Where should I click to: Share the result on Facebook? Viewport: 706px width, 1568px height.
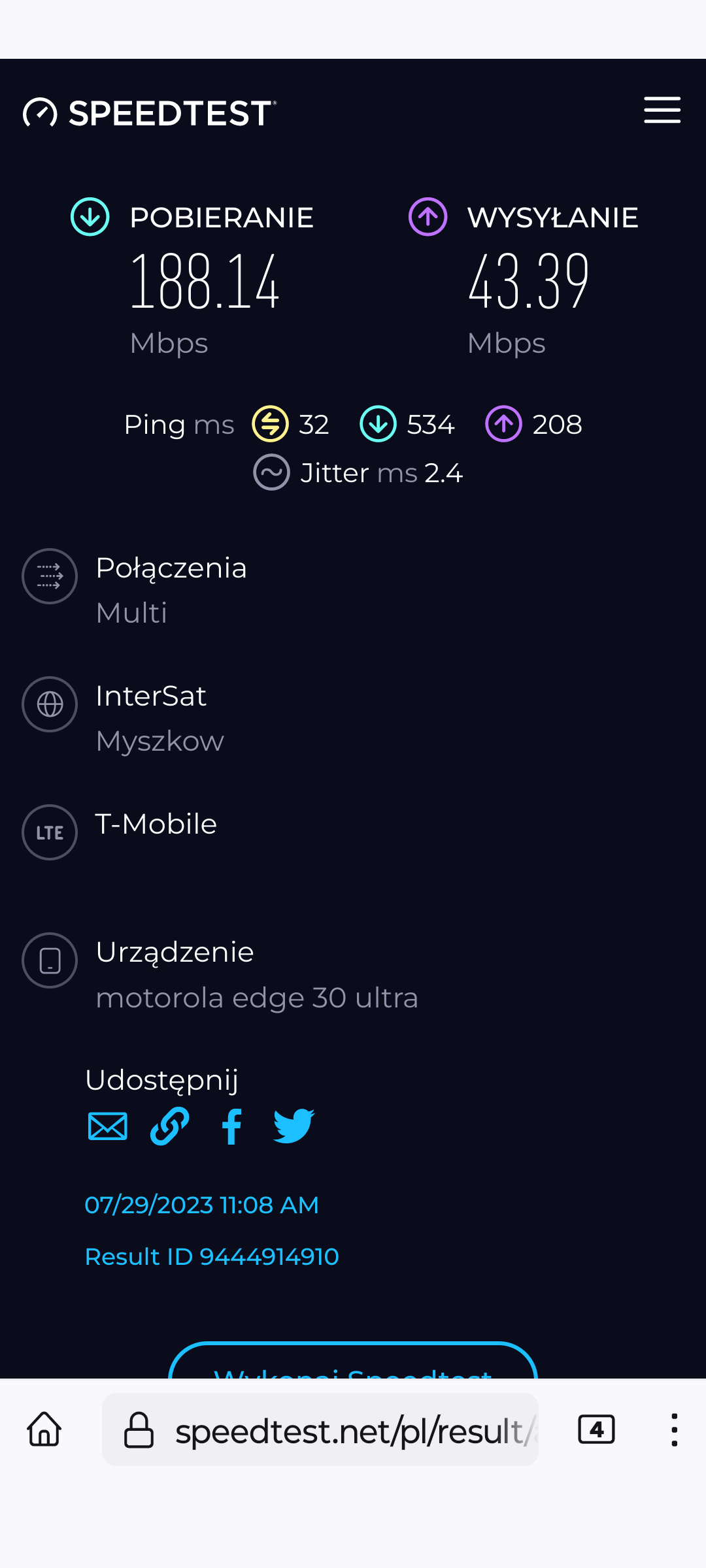click(x=232, y=1126)
